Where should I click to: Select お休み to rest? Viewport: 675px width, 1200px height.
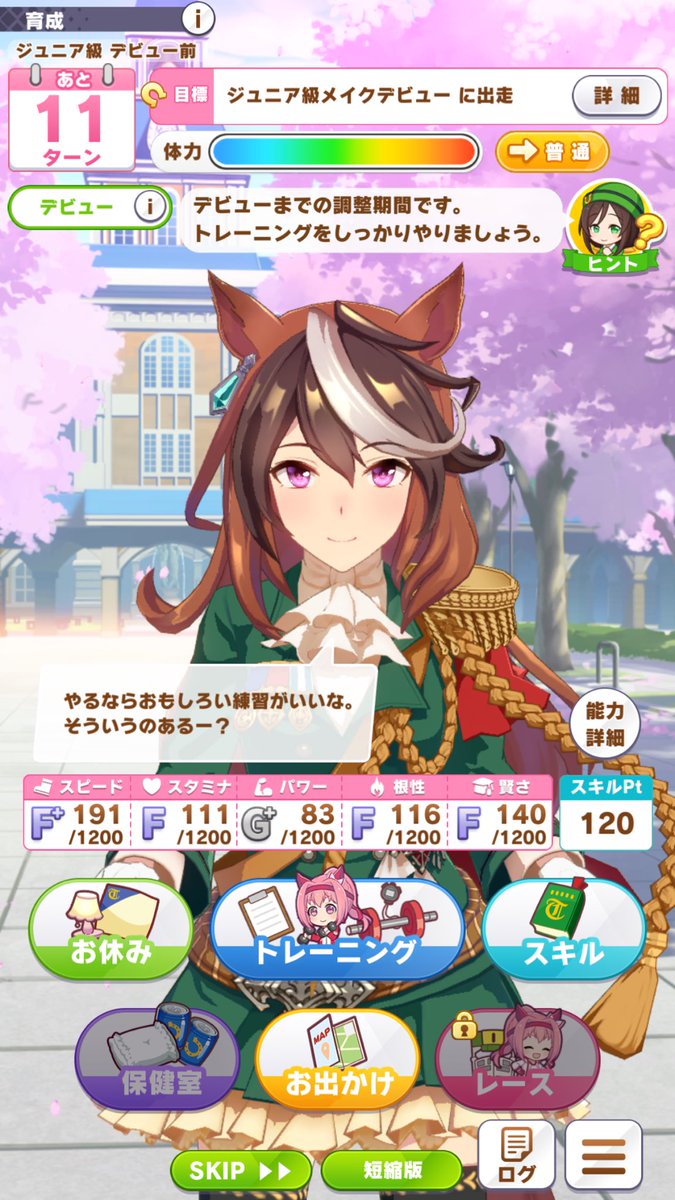(x=111, y=930)
